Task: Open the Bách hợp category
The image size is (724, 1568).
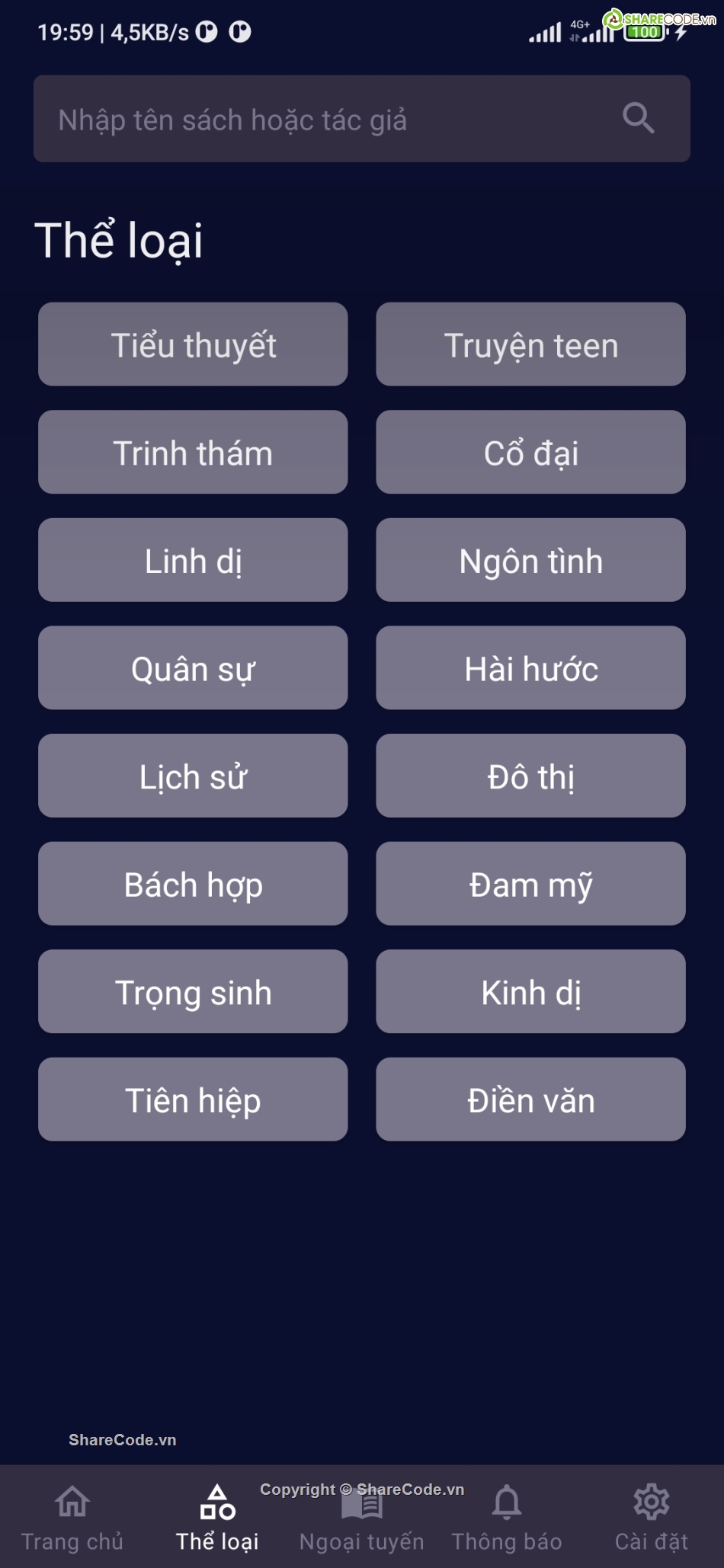Action: 193,884
